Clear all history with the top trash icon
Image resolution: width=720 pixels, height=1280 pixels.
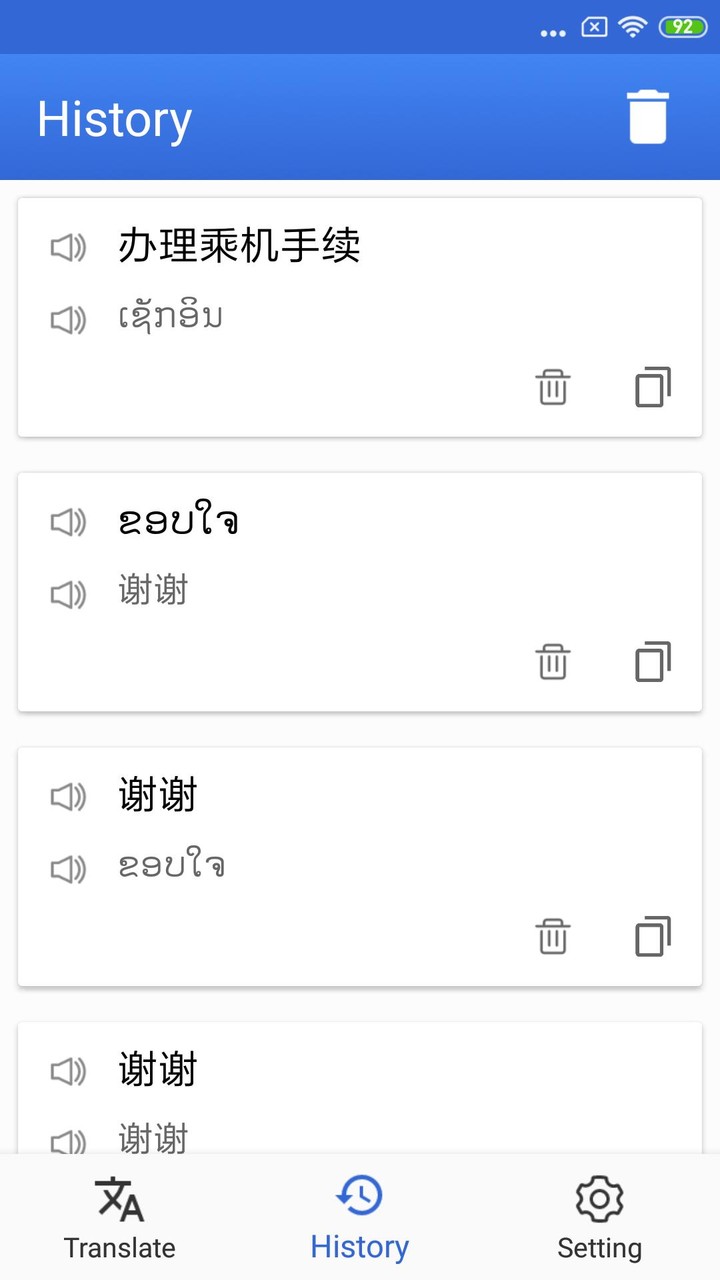click(x=647, y=118)
